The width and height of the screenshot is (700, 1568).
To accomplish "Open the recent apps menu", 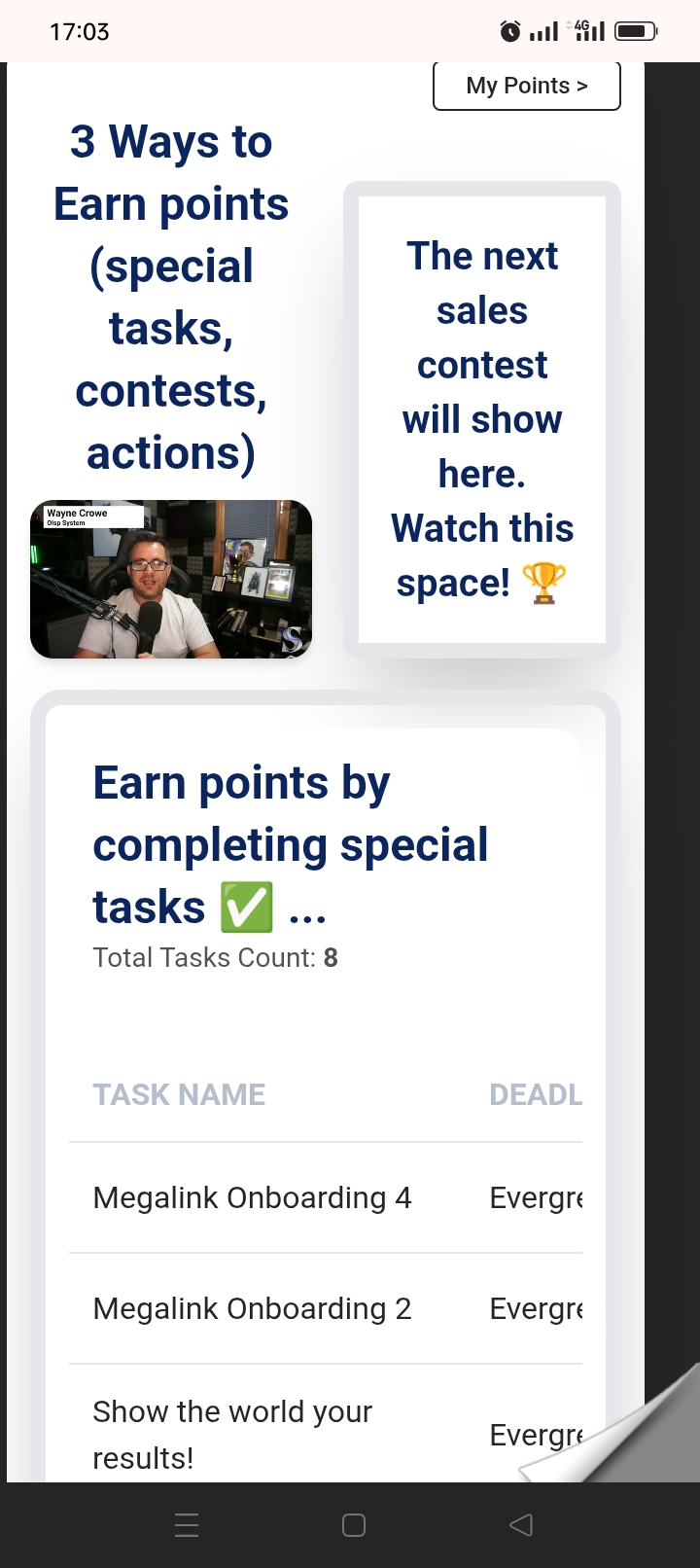I will 187,1524.
